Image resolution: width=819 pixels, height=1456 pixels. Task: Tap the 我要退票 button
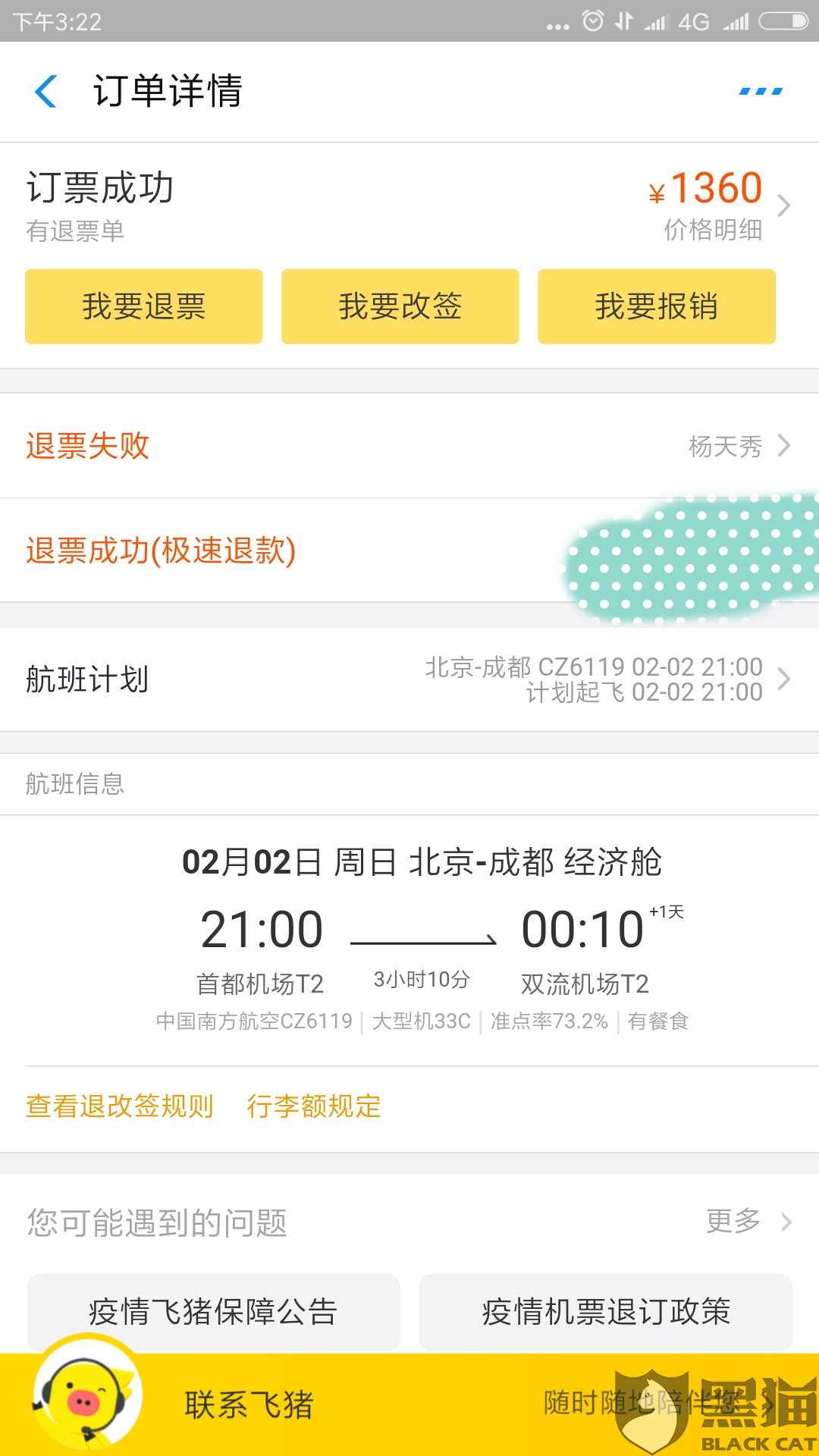tap(144, 306)
